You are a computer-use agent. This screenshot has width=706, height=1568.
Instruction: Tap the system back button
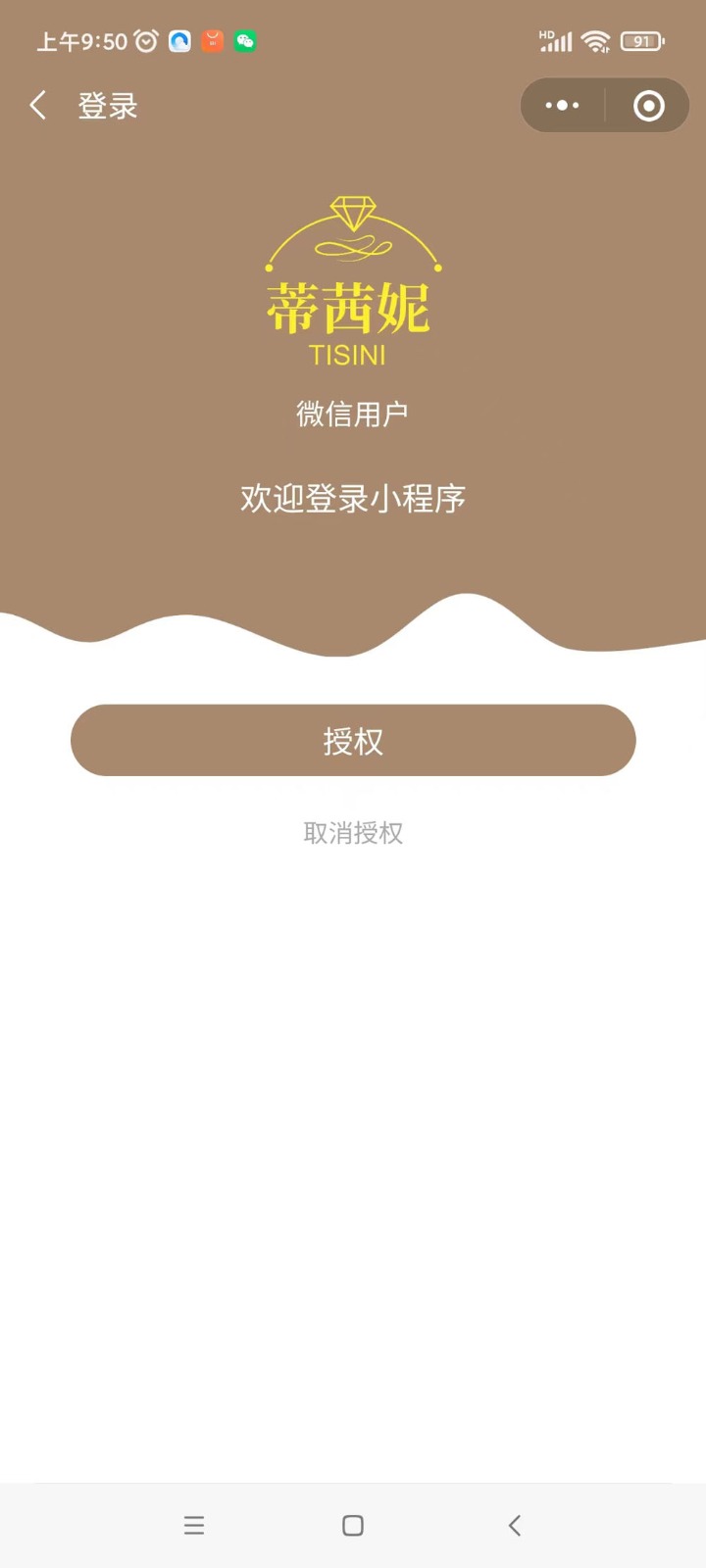(515, 1525)
